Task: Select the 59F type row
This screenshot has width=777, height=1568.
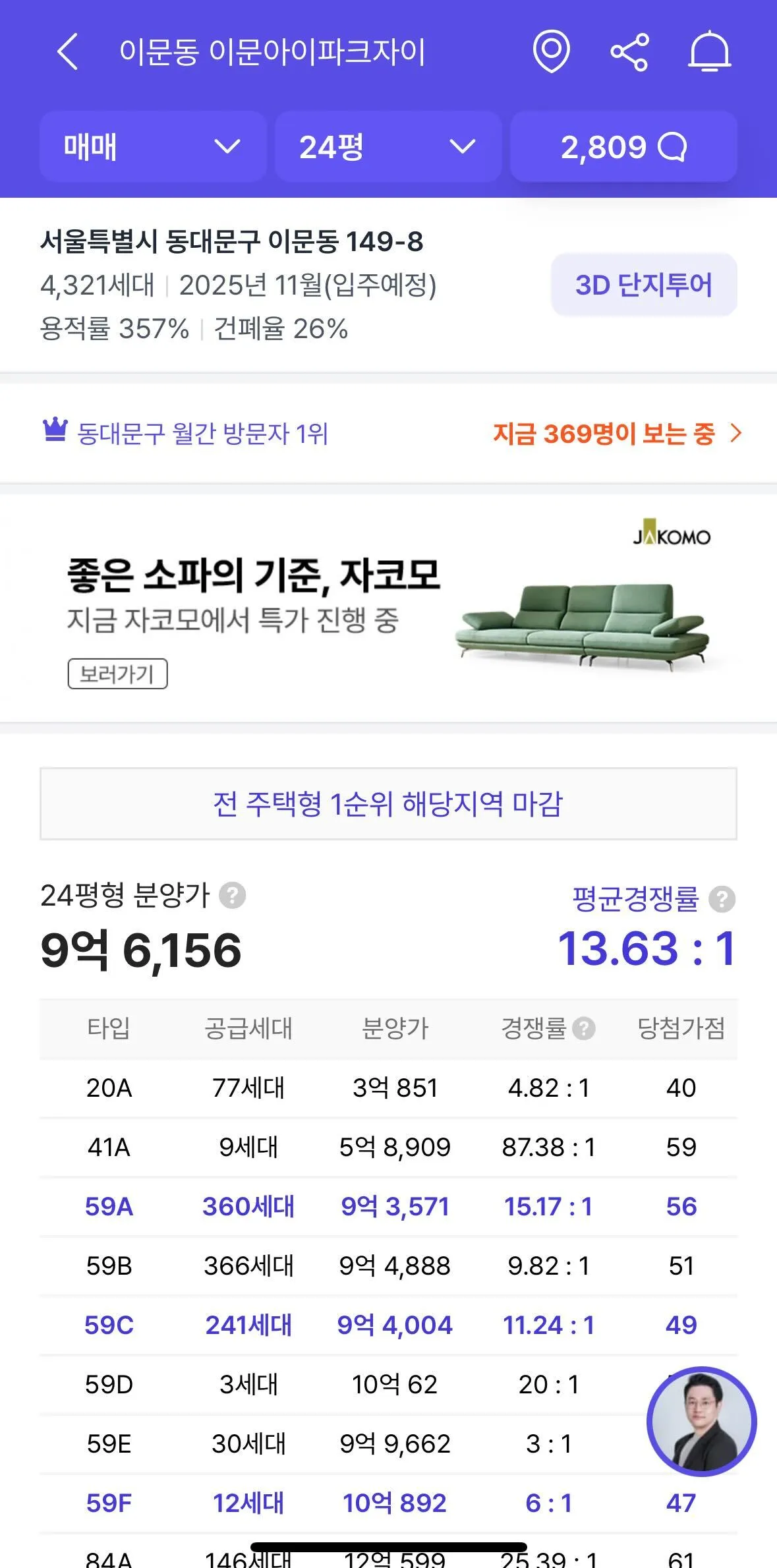Action: 388,1503
